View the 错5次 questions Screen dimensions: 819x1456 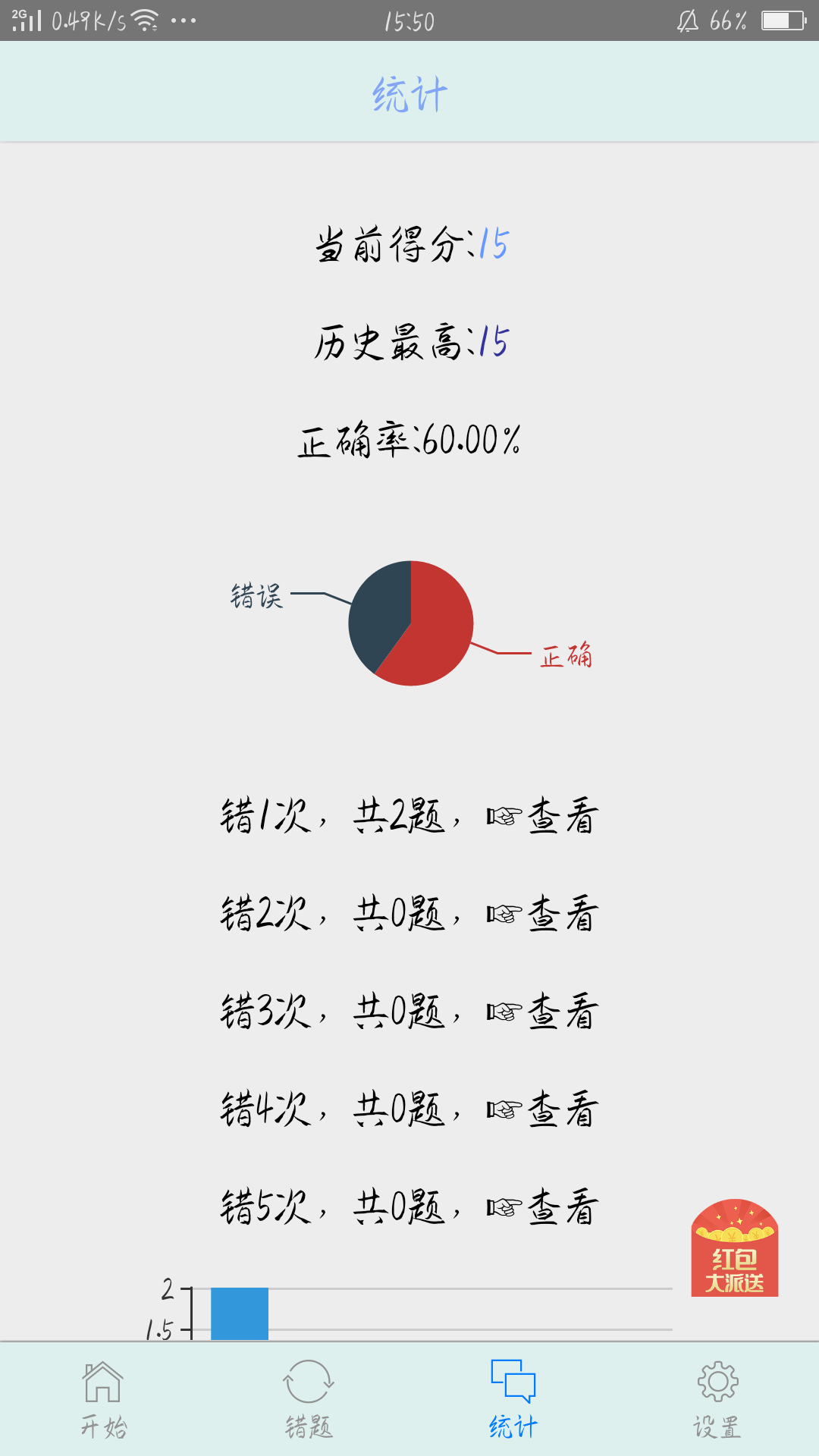click(543, 1207)
